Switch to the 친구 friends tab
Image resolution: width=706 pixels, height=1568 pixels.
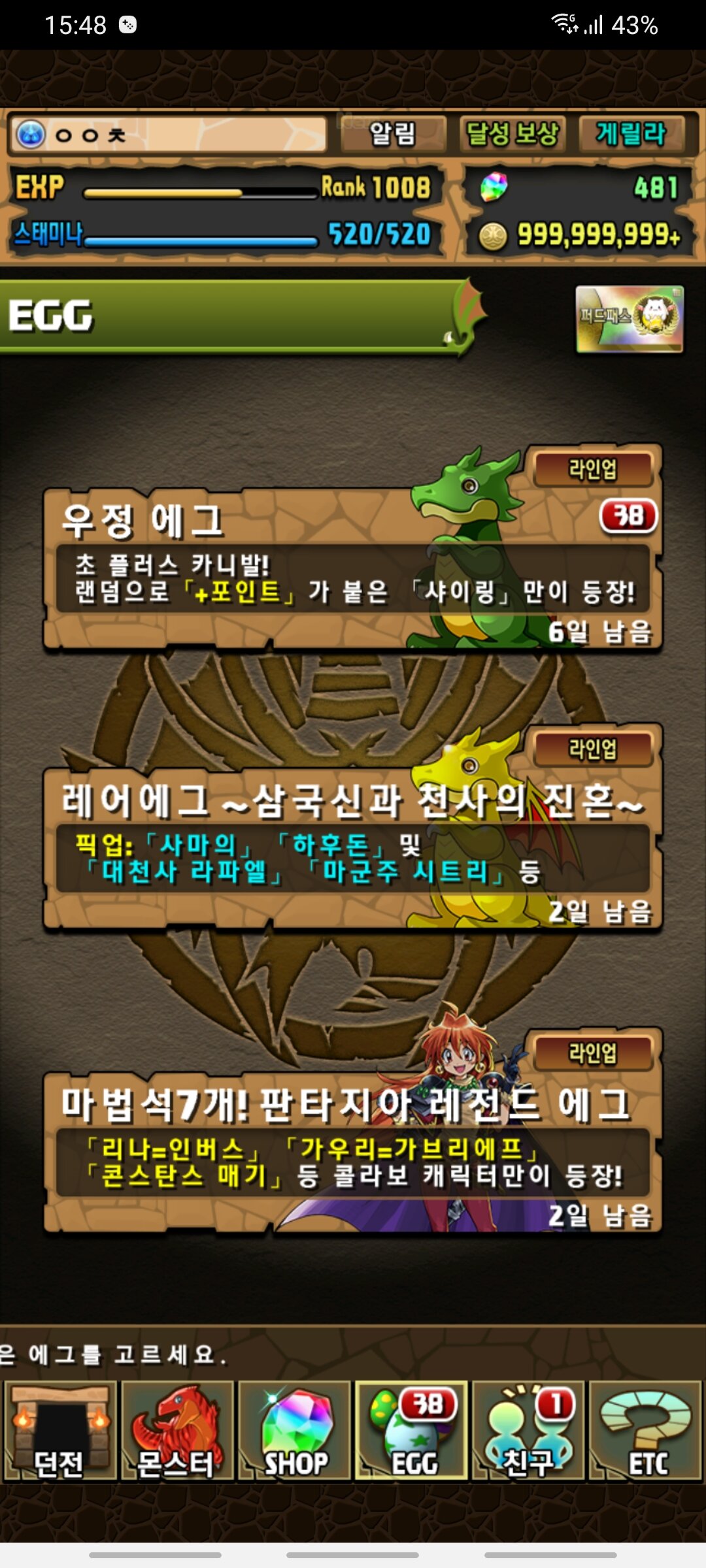tap(528, 1429)
